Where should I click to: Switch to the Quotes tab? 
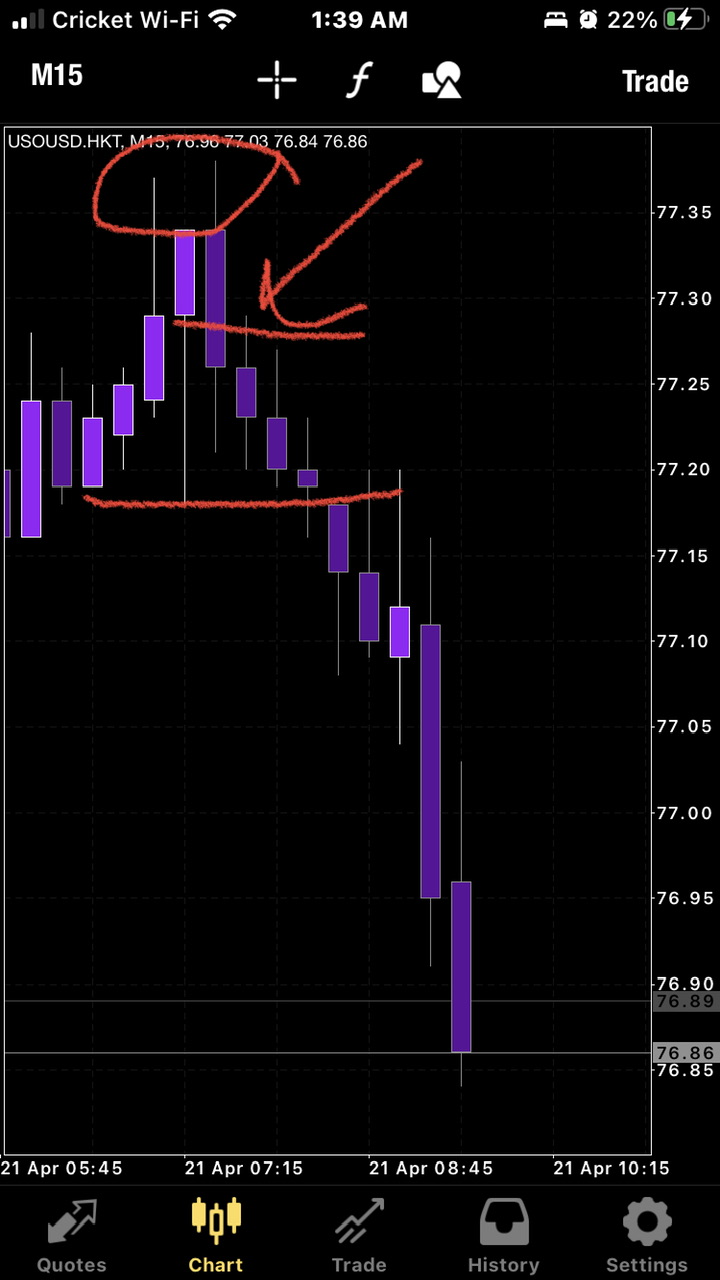pyautogui.click(x=71, y=1236)
